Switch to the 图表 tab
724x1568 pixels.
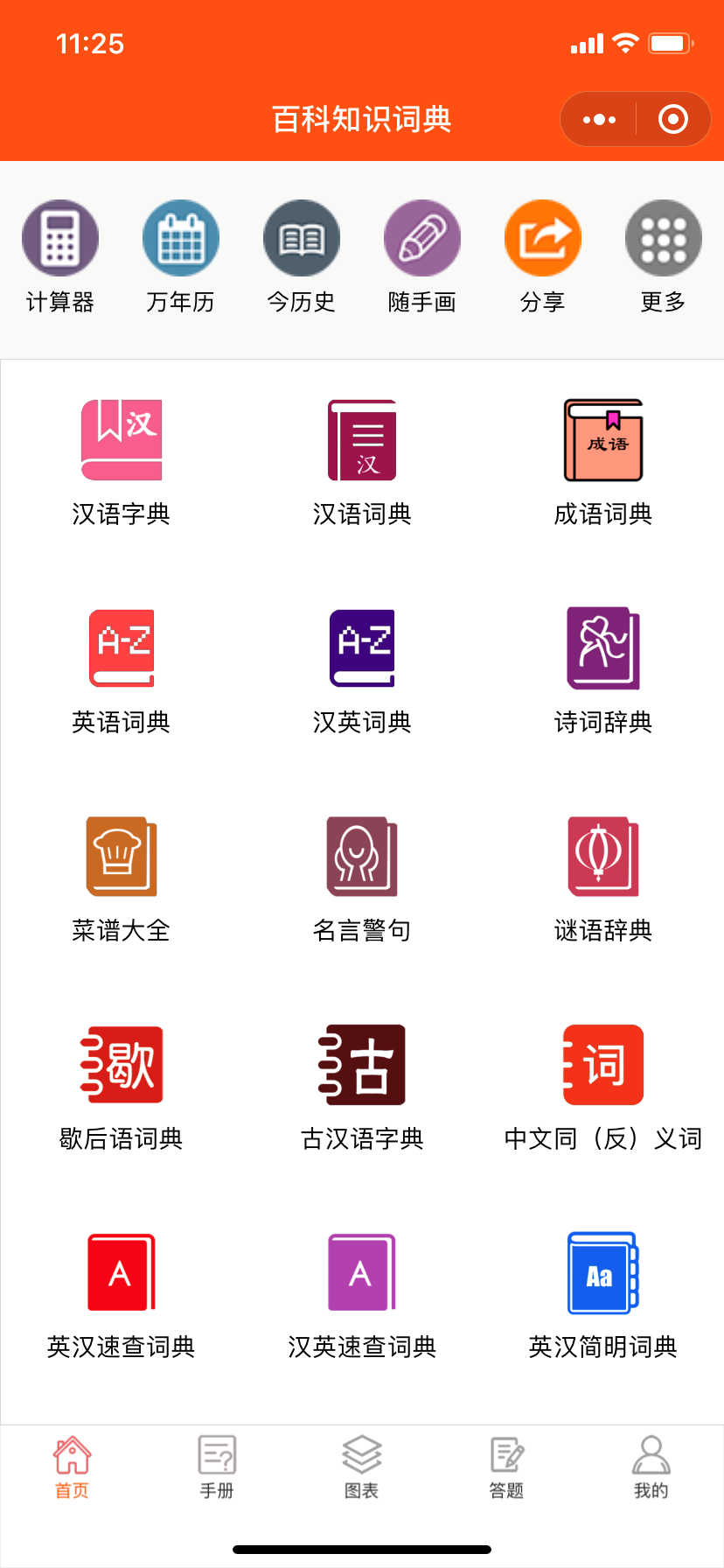pyautogui.click(x=362, y=1467)
